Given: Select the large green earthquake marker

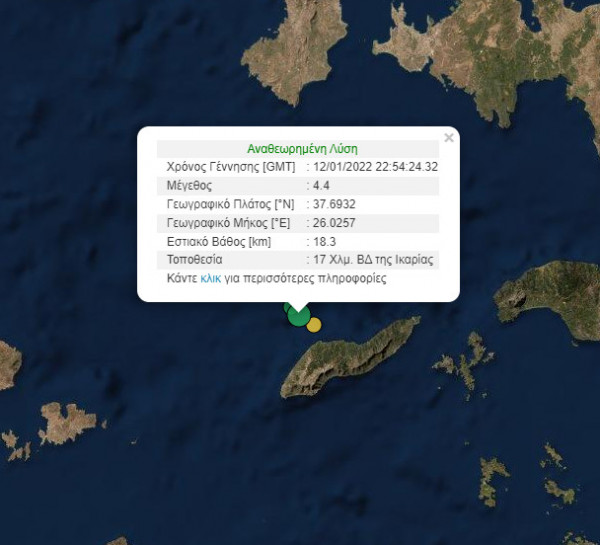Looking at the screenshot, I should click(x=298, y=316).
